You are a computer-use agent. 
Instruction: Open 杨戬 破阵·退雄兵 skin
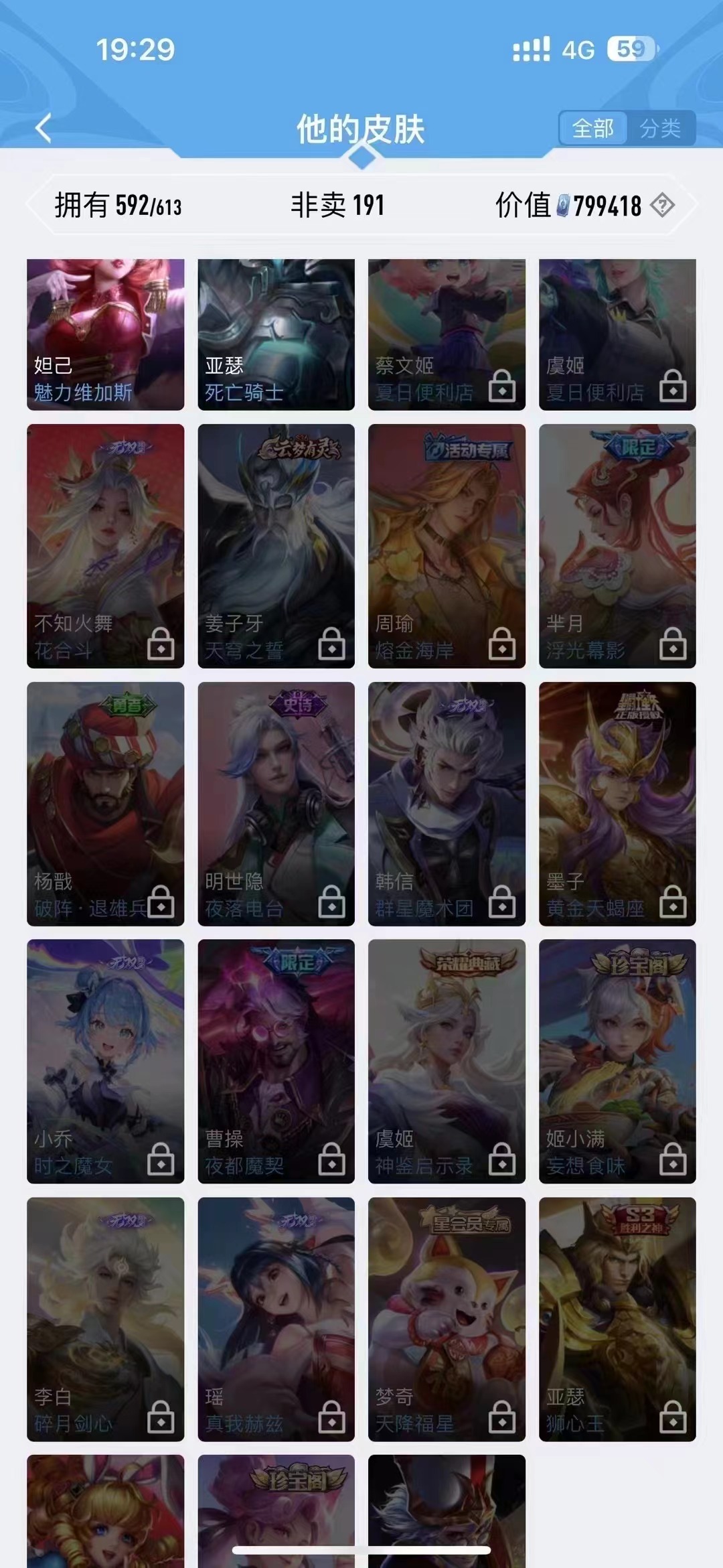click(x=105, y=804)
